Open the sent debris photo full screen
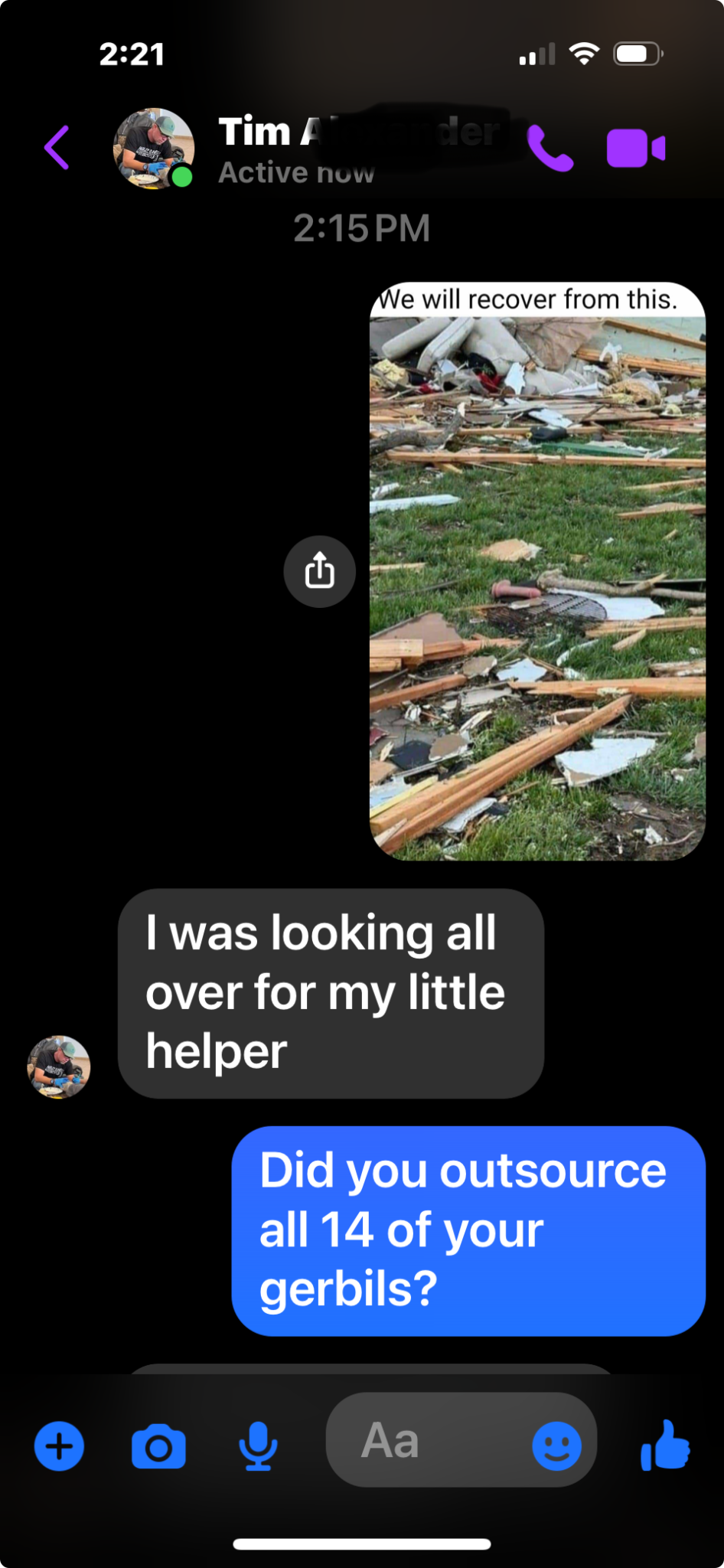 pyautogui.click(x=537, y=582)
